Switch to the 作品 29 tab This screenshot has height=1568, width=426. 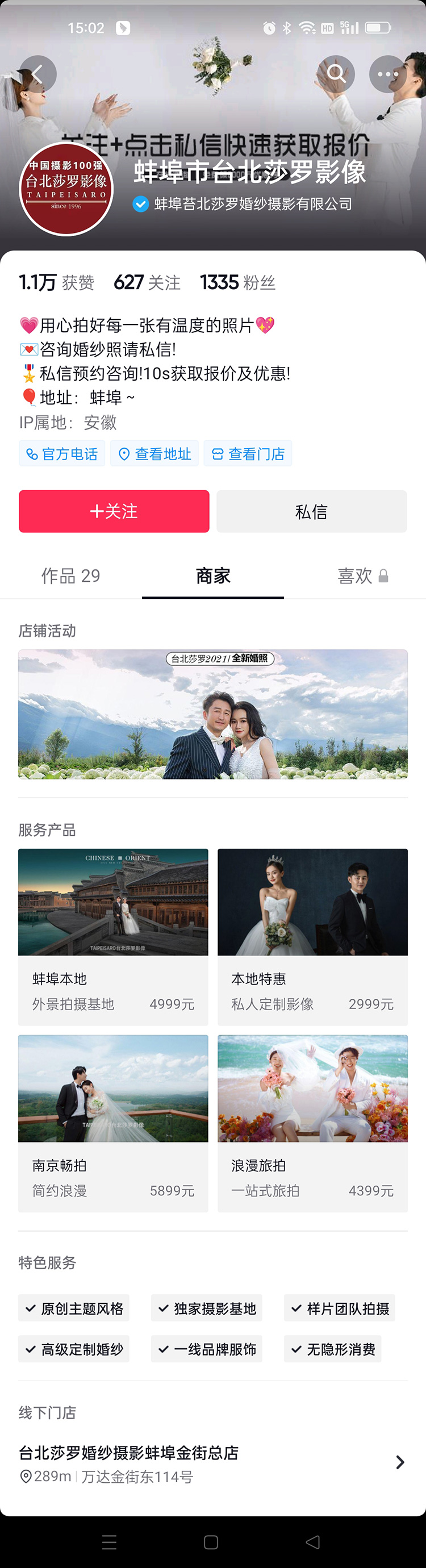[70, 576]
